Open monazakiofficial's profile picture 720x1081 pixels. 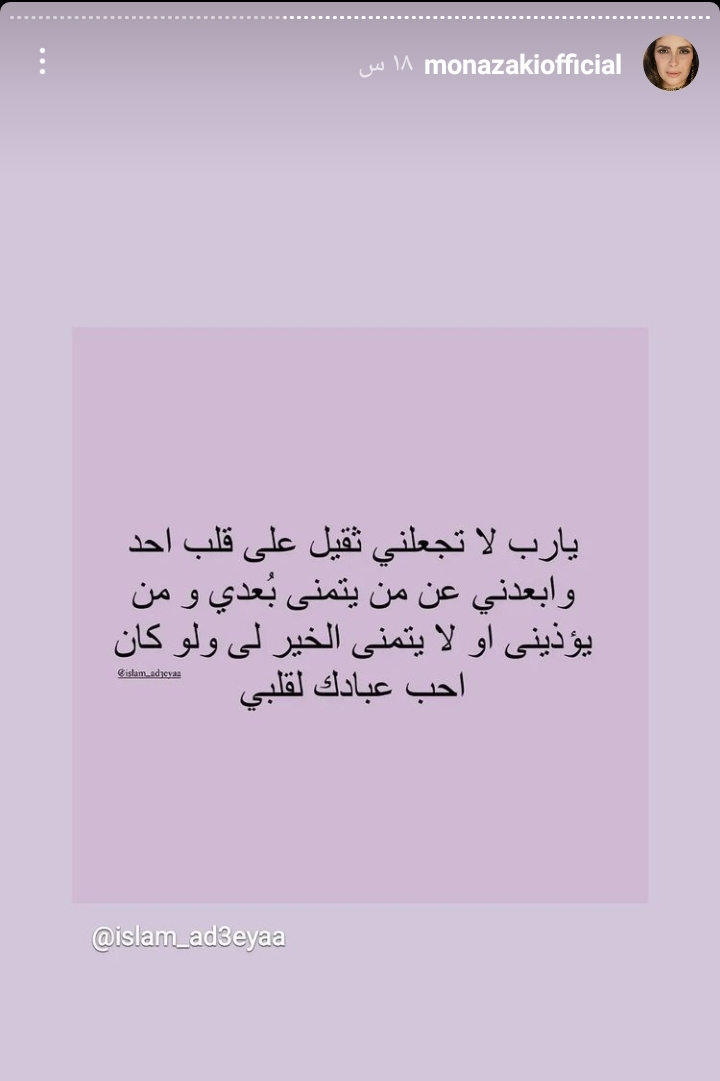tap(670, 64)
